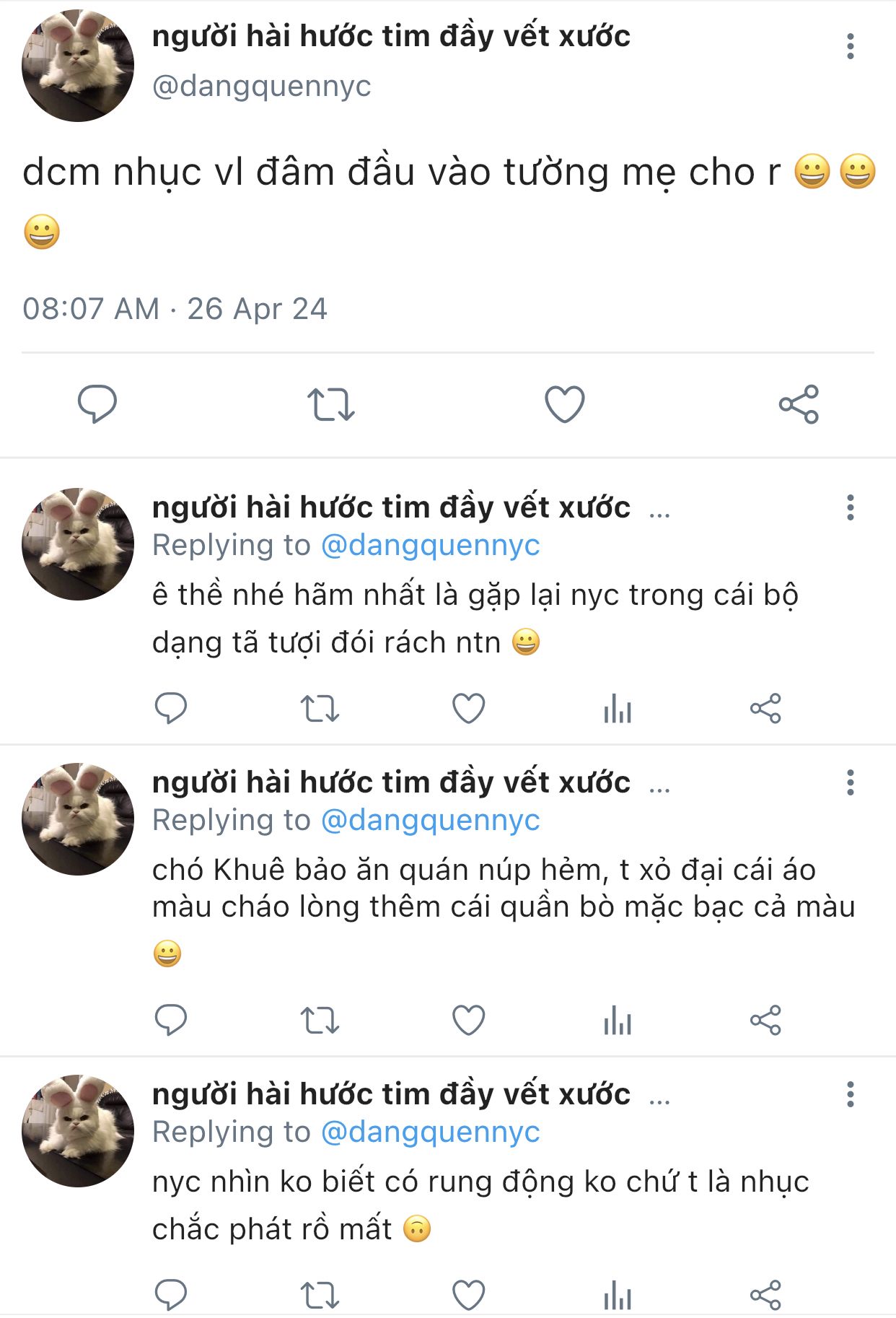Tap @dangquennyc link in the chó Khuê reply
896x1318 pixels.
tap(430, 820)
